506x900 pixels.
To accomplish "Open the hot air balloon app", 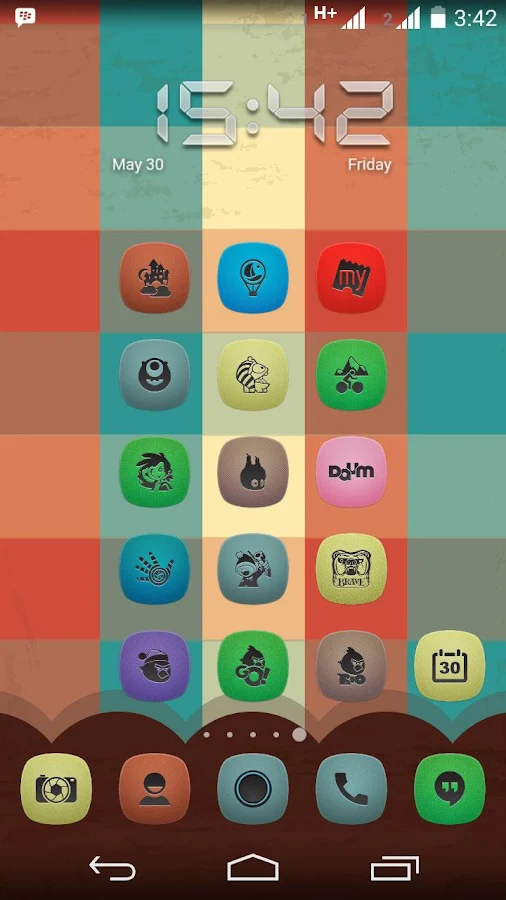I will (252, 278).
